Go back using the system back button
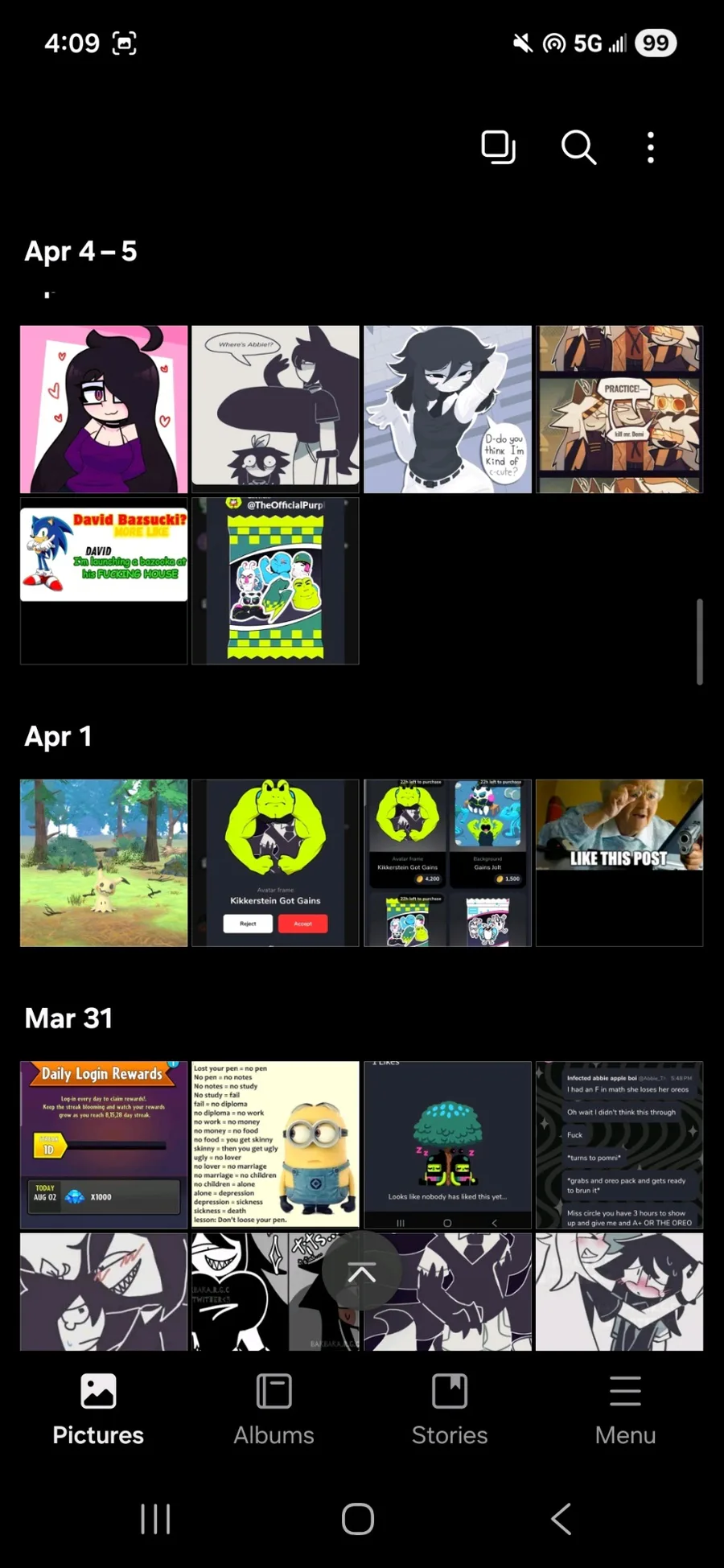The image size is (724, 1568). point(561,1519)
